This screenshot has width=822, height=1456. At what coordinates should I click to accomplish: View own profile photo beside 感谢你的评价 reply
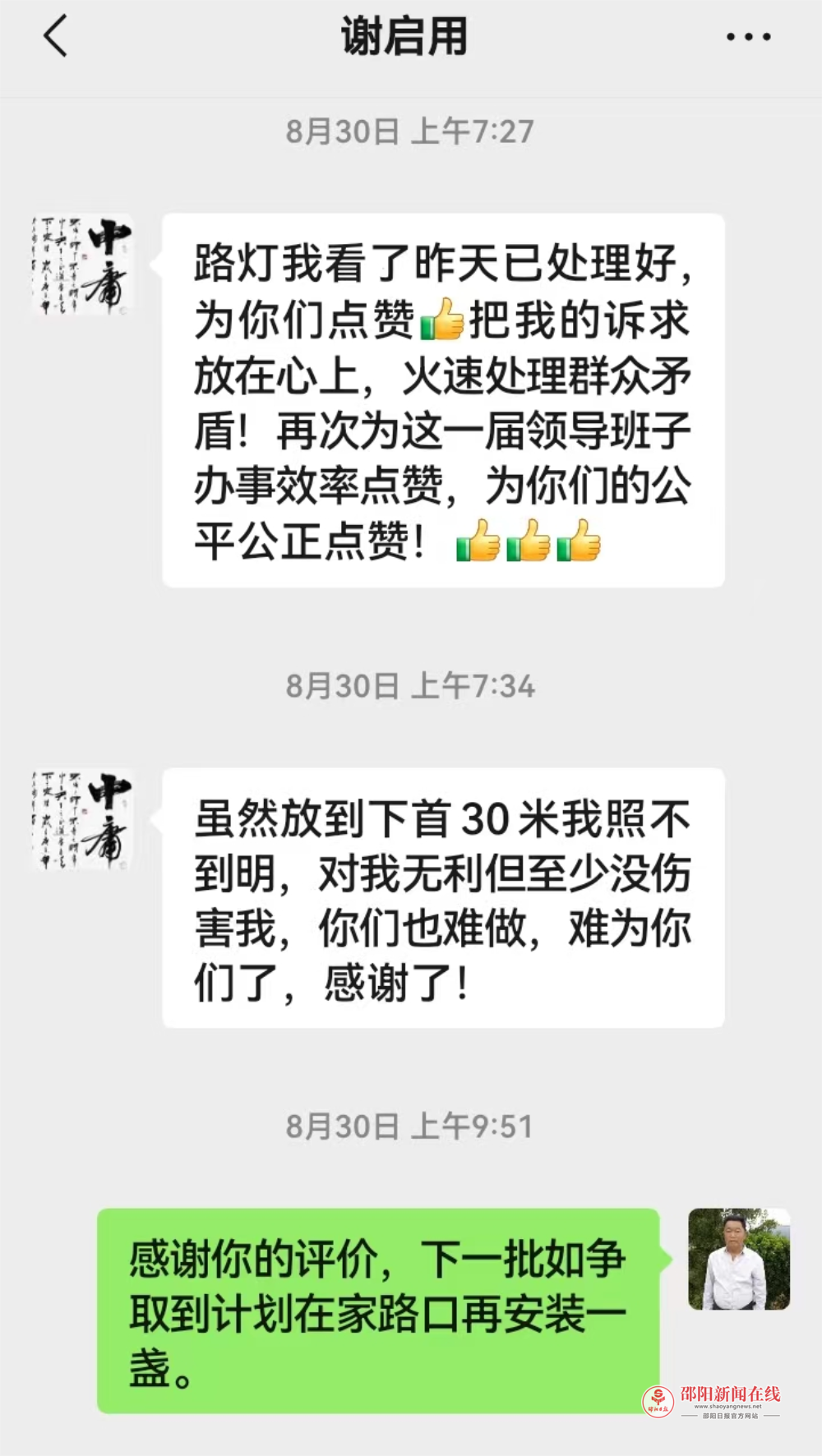click(738, 1258)
